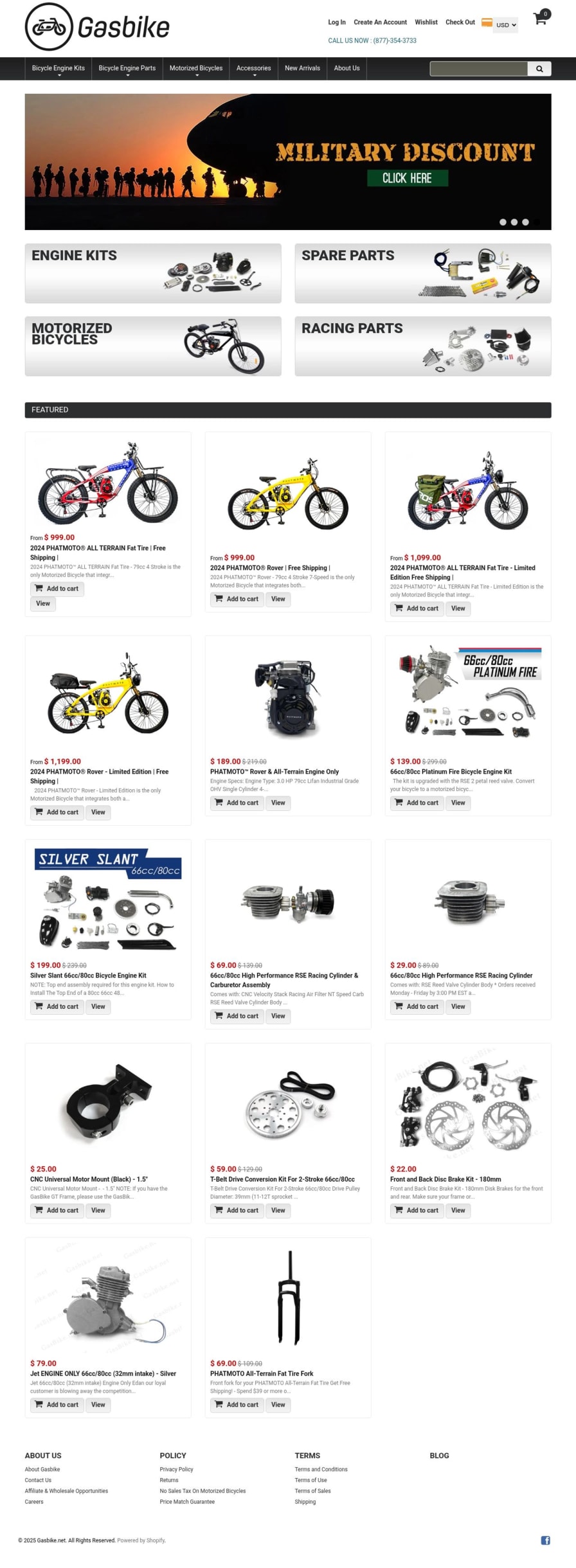
Task: Go to Create An Account
Action: [380, 22]
